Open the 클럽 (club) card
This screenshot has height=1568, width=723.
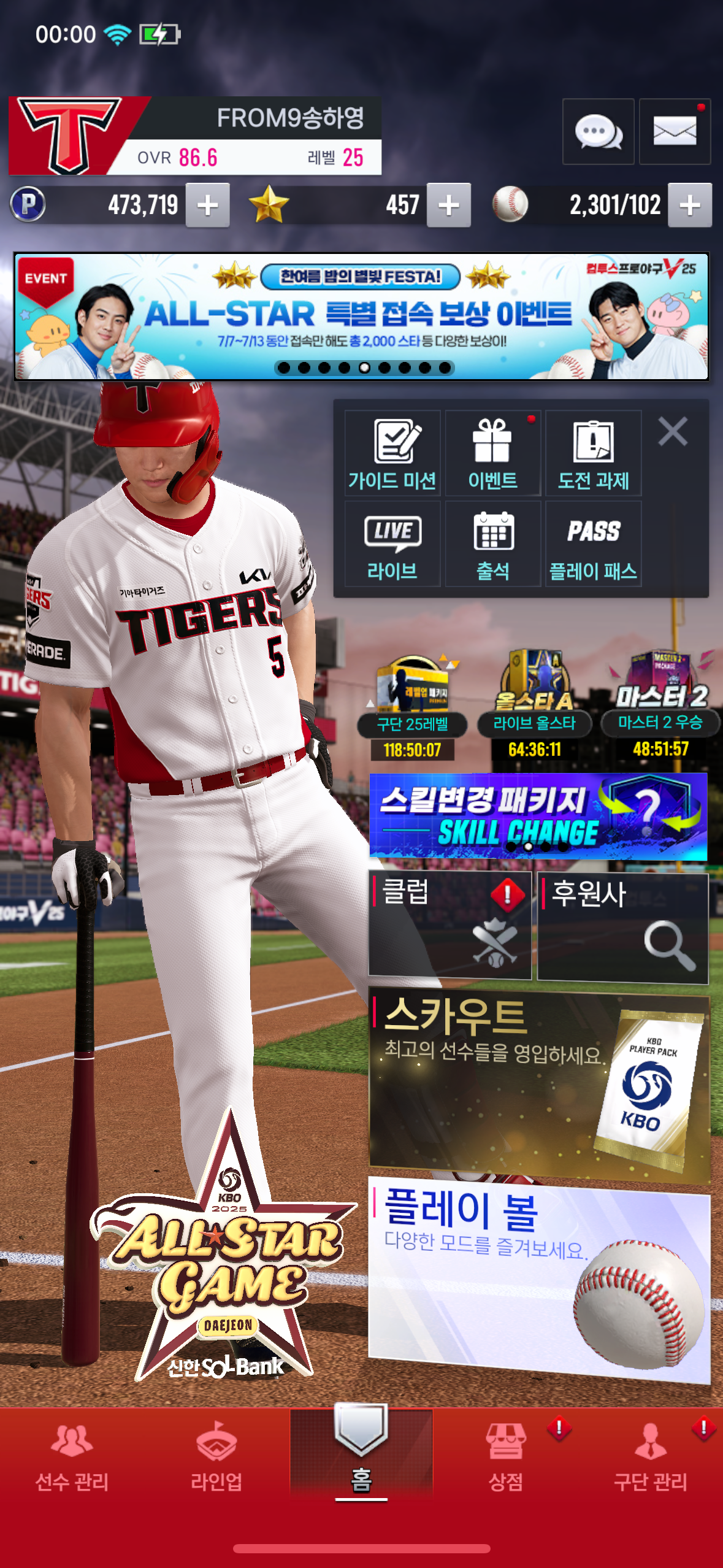pos(449,924)
